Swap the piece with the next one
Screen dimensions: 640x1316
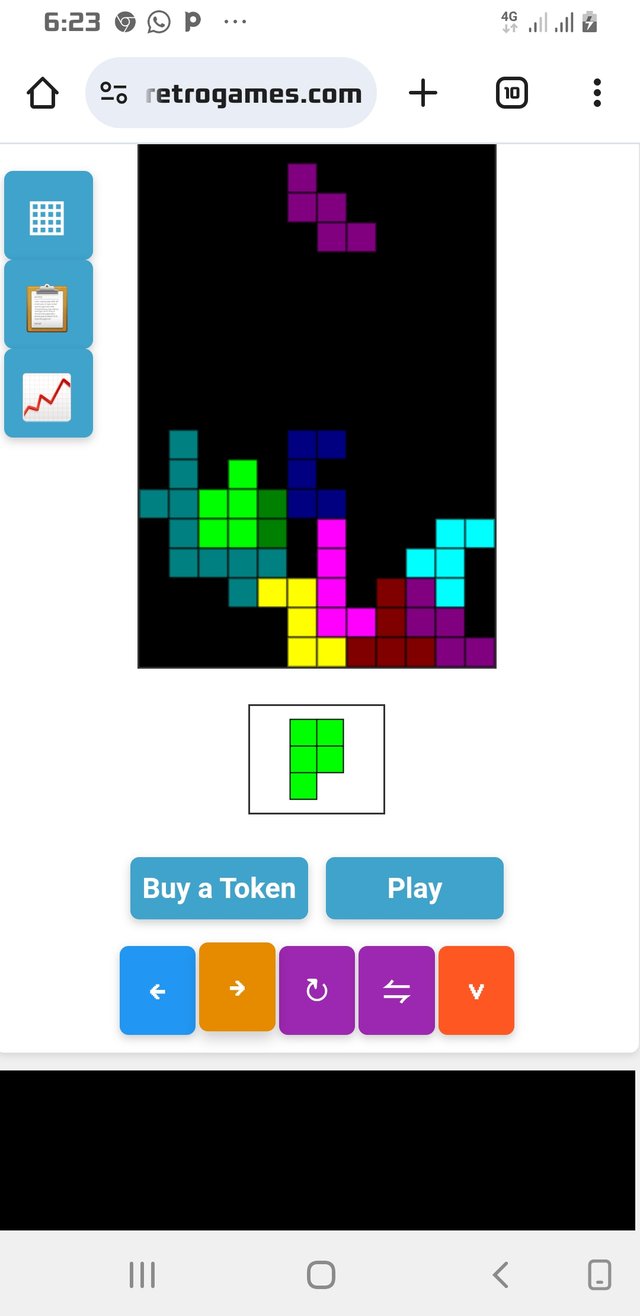pyautogui.click(x=396, y=991)
